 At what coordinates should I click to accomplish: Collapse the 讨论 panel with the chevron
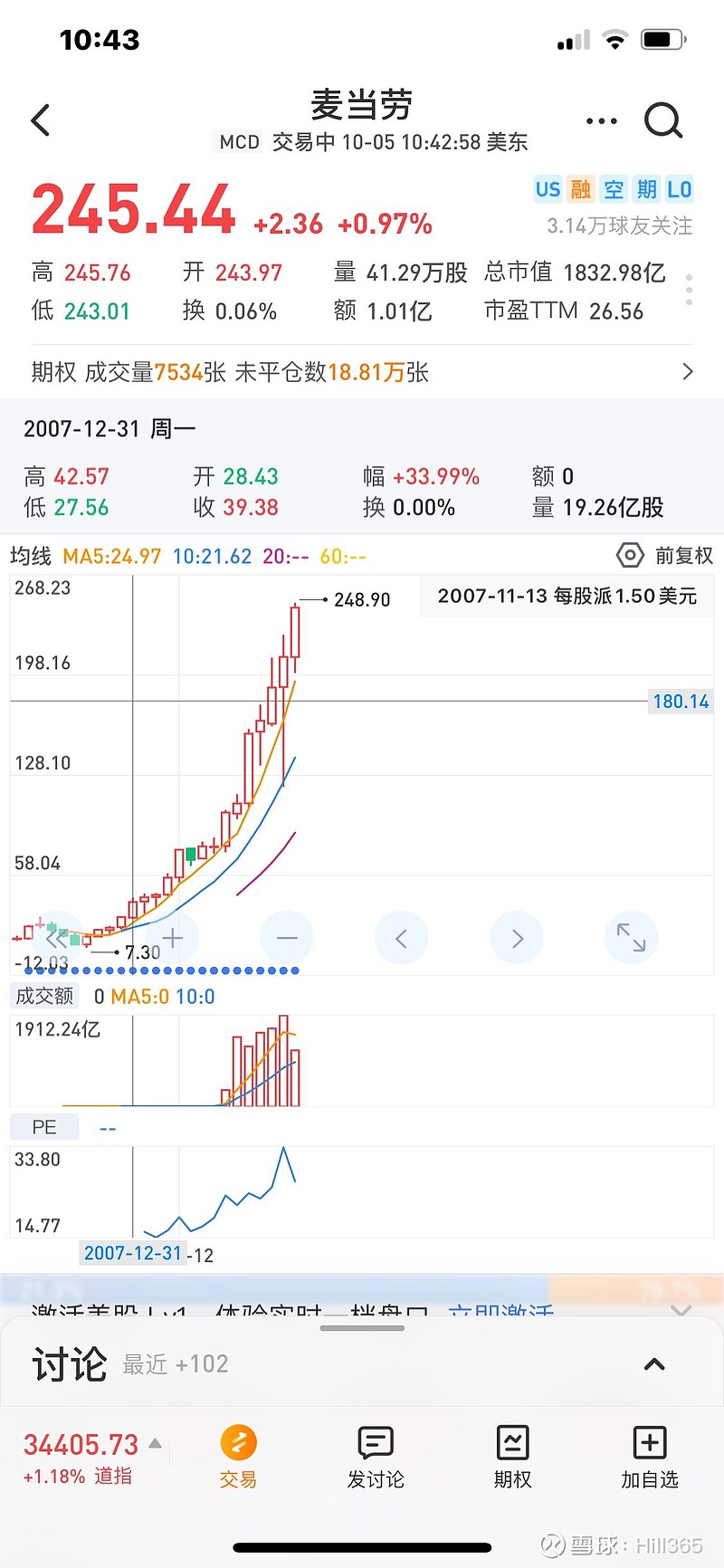click(653, 1363)
